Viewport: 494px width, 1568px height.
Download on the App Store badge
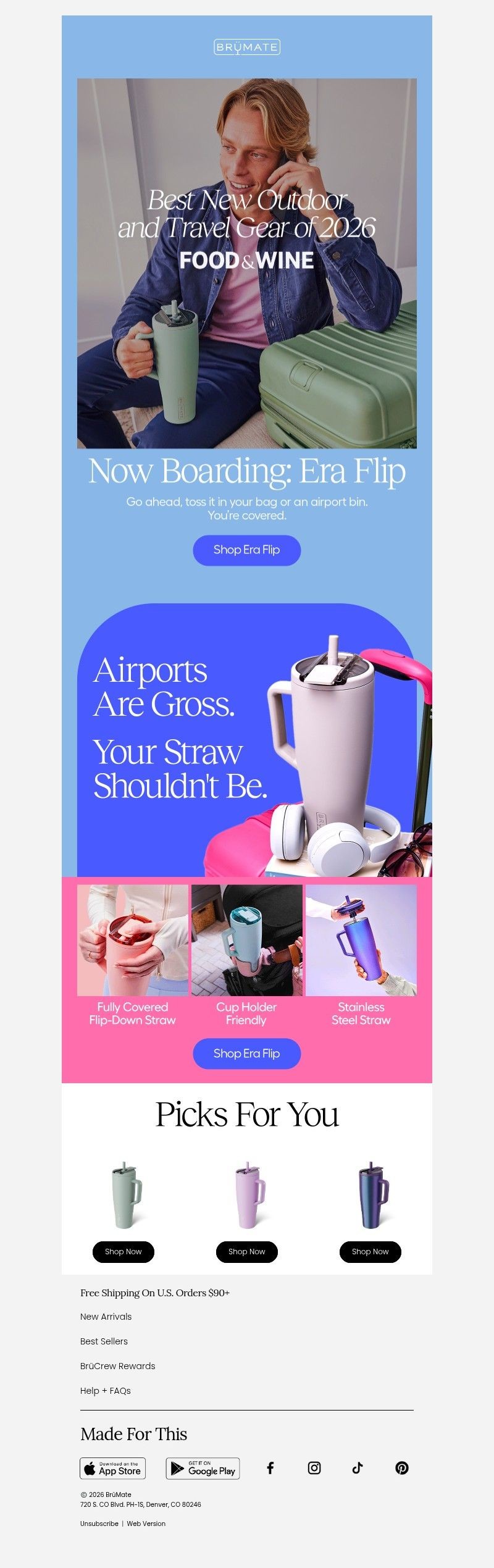point(112,1469)
